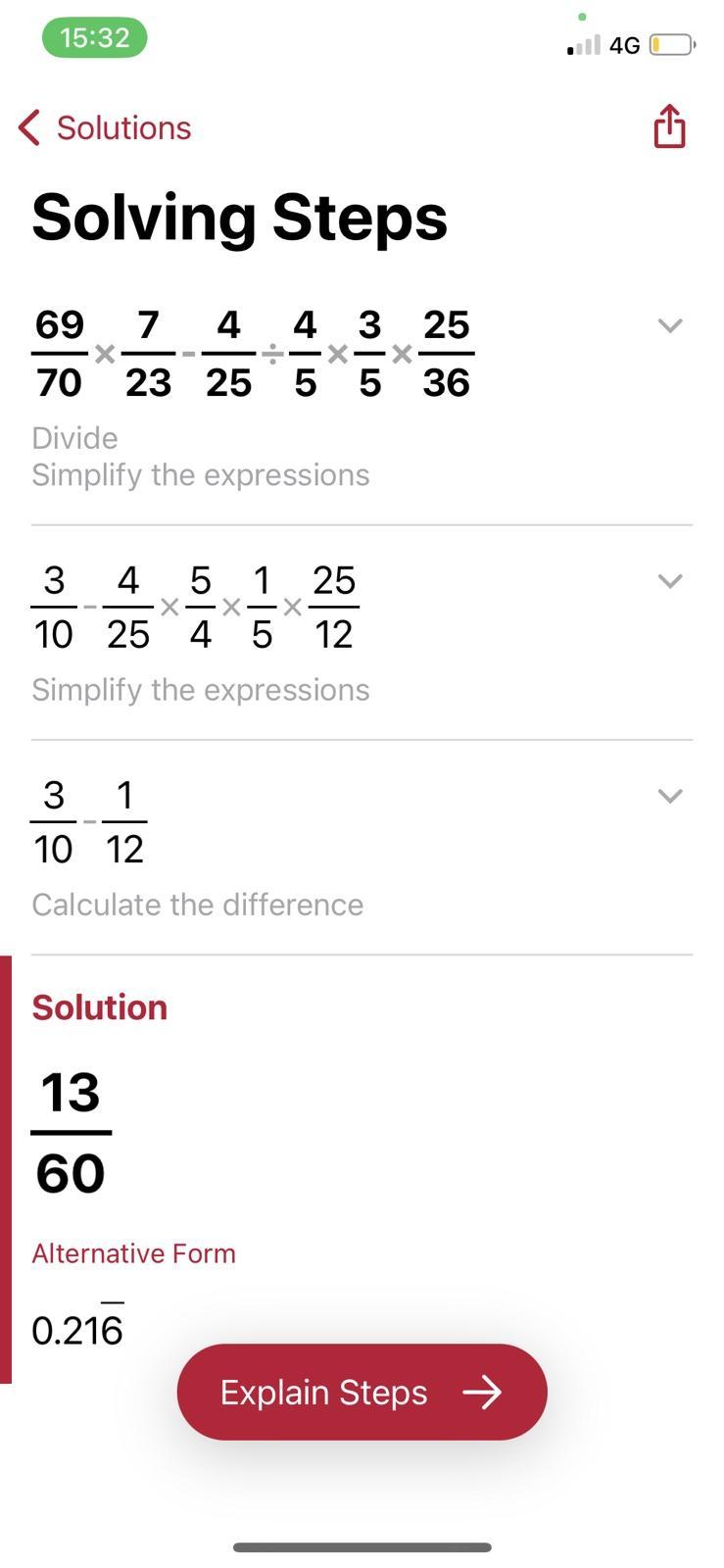
Task: Share this solution
Action: point(669,126)
